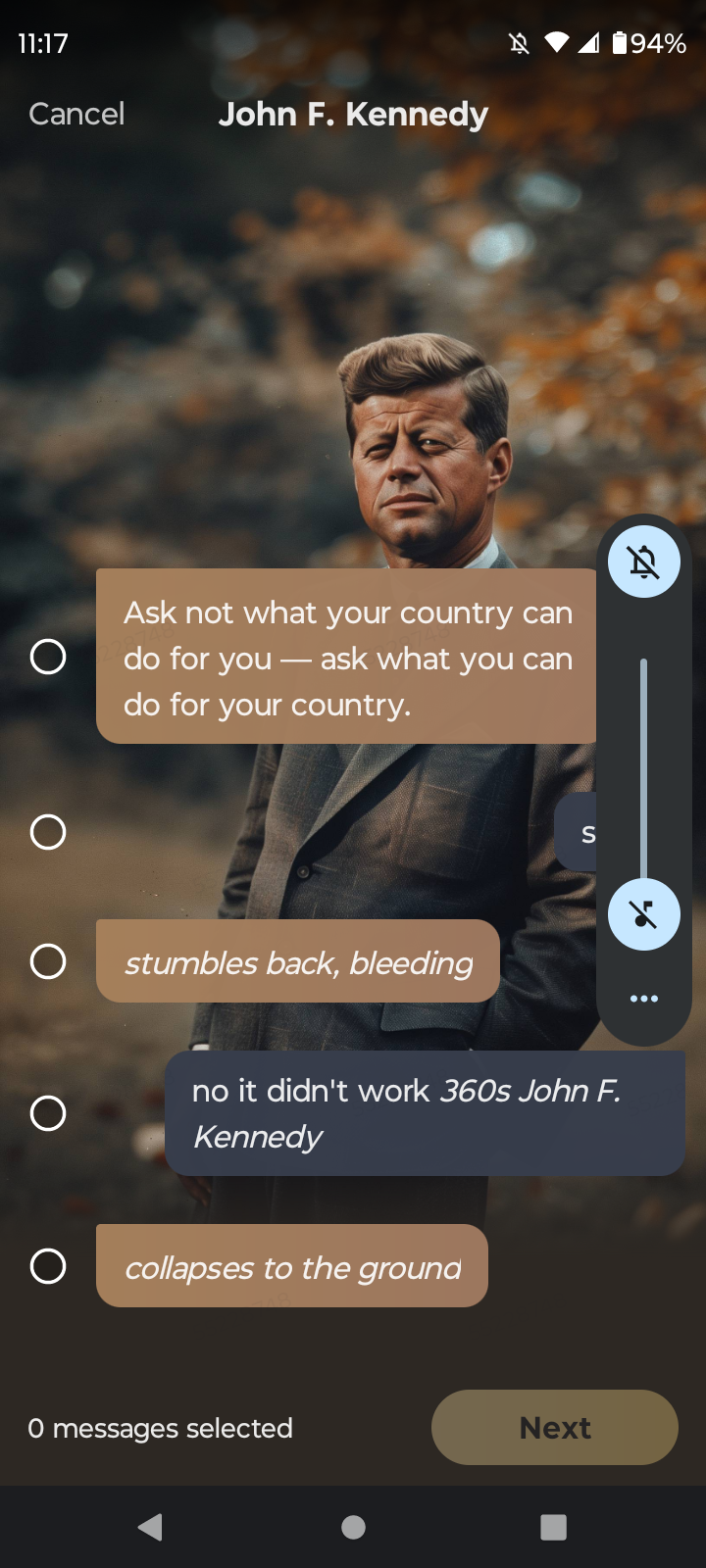This screenshot has height=1568, width=706.
Task: Open more volume settings
Action: coord(643,999)
